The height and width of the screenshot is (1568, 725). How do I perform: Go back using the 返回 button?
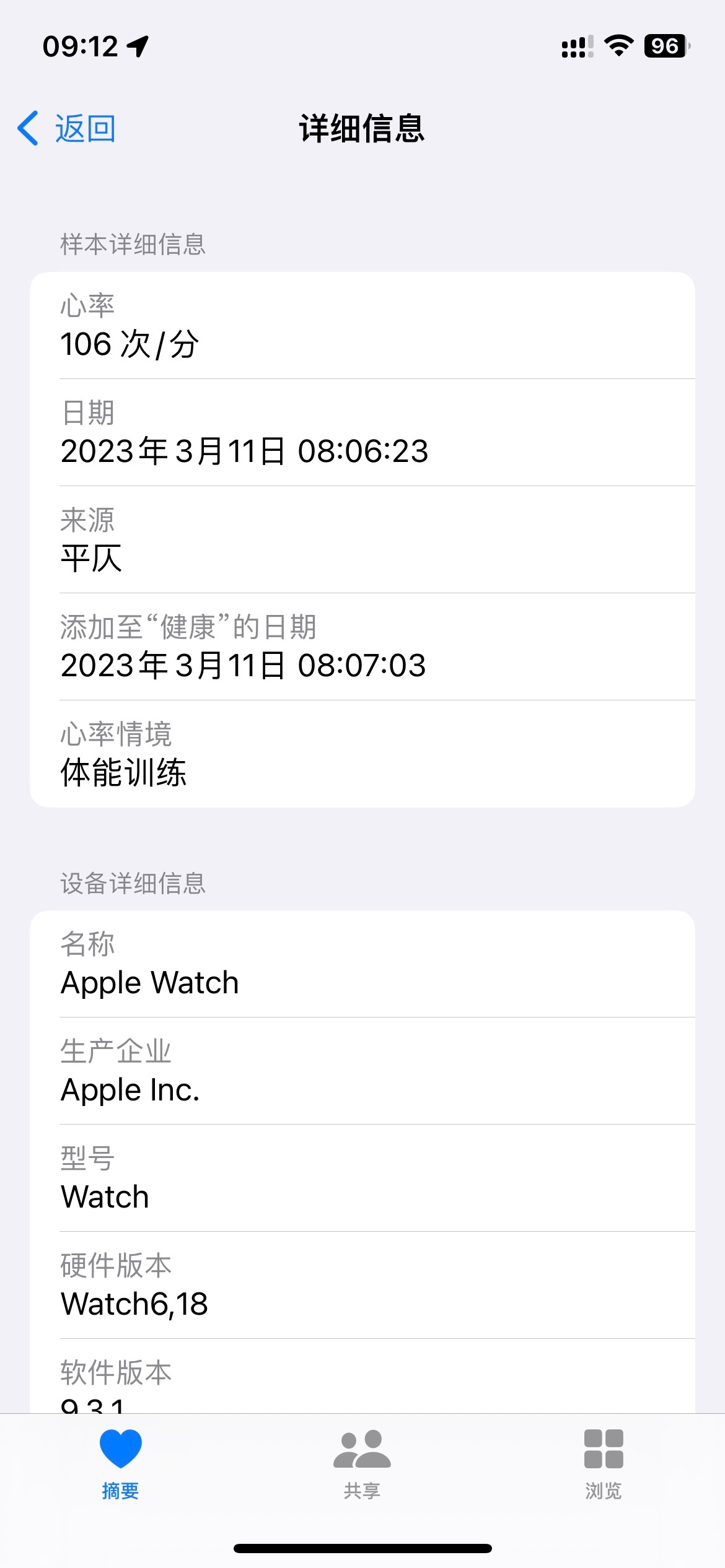click(67, 129)
